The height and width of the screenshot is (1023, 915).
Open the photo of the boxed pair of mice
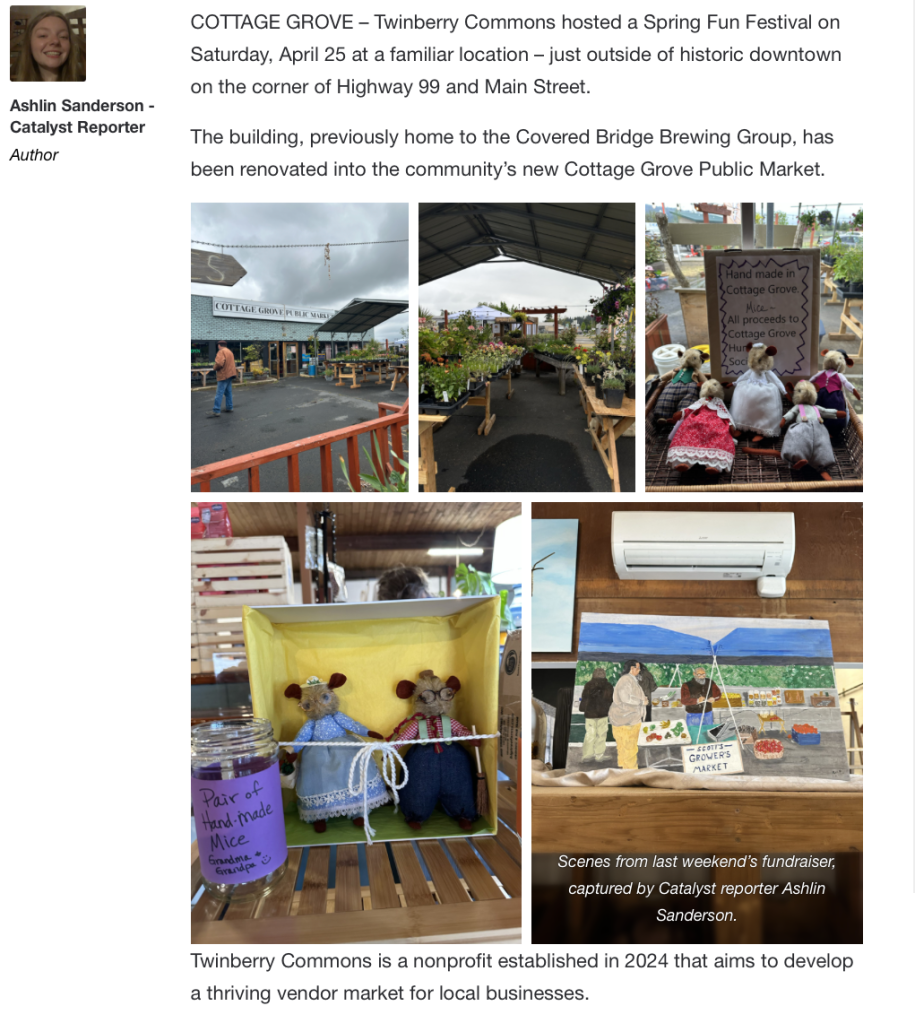(x=355, y=722)
